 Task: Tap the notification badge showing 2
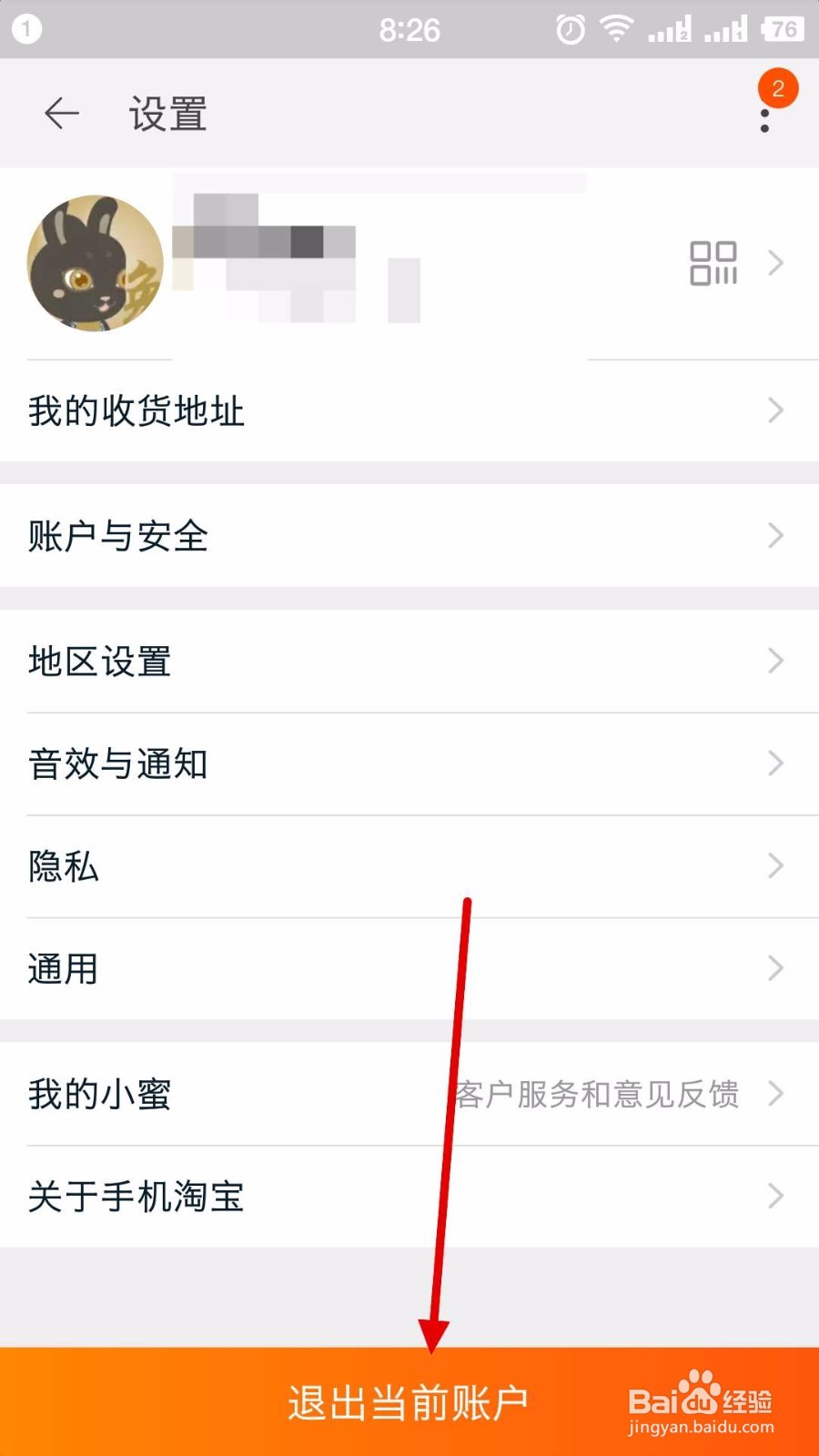point(778,87)
